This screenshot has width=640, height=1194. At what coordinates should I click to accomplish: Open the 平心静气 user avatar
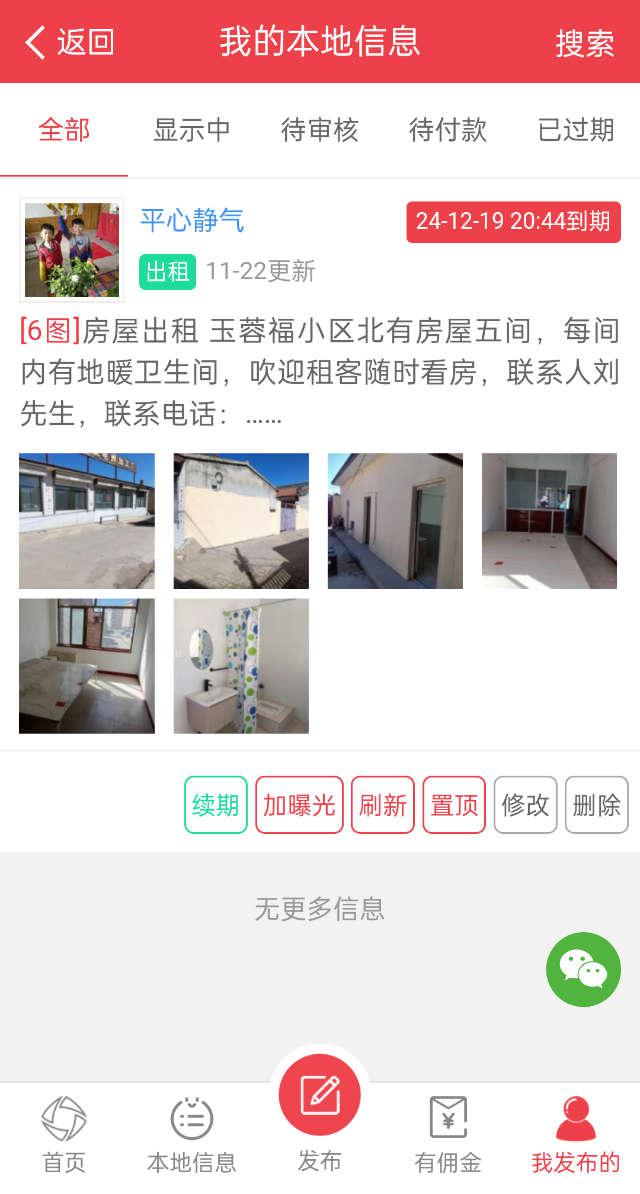pyautogui.click(x=72, y=250)
